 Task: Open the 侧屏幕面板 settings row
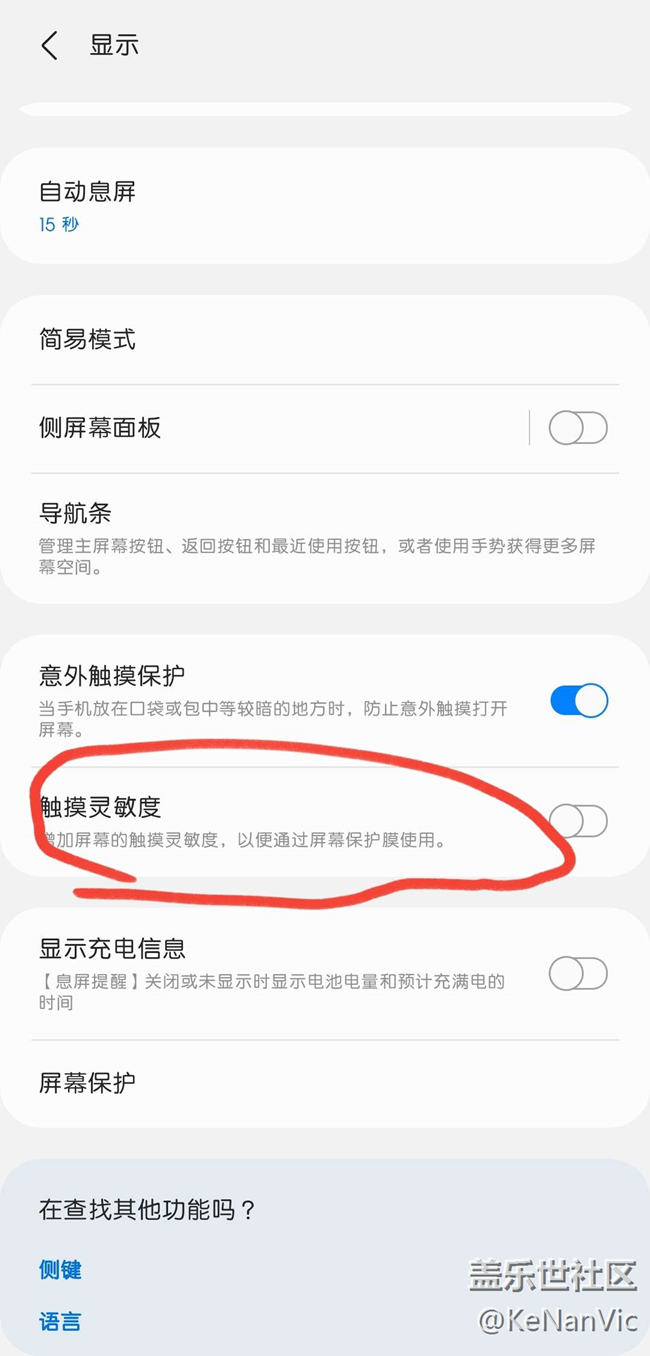pos(270,428)
